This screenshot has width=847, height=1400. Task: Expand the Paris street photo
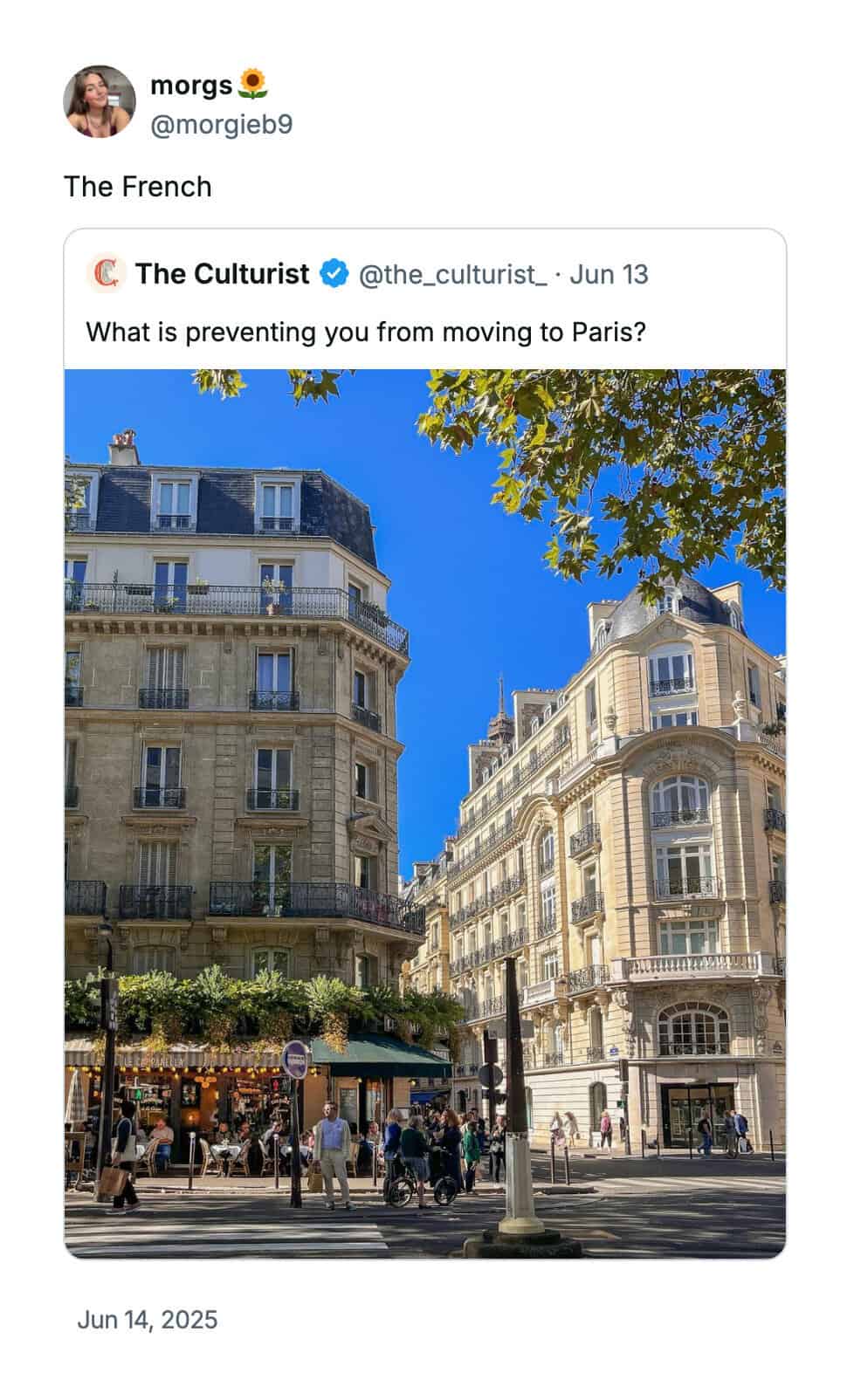click(x=425, y=812)
